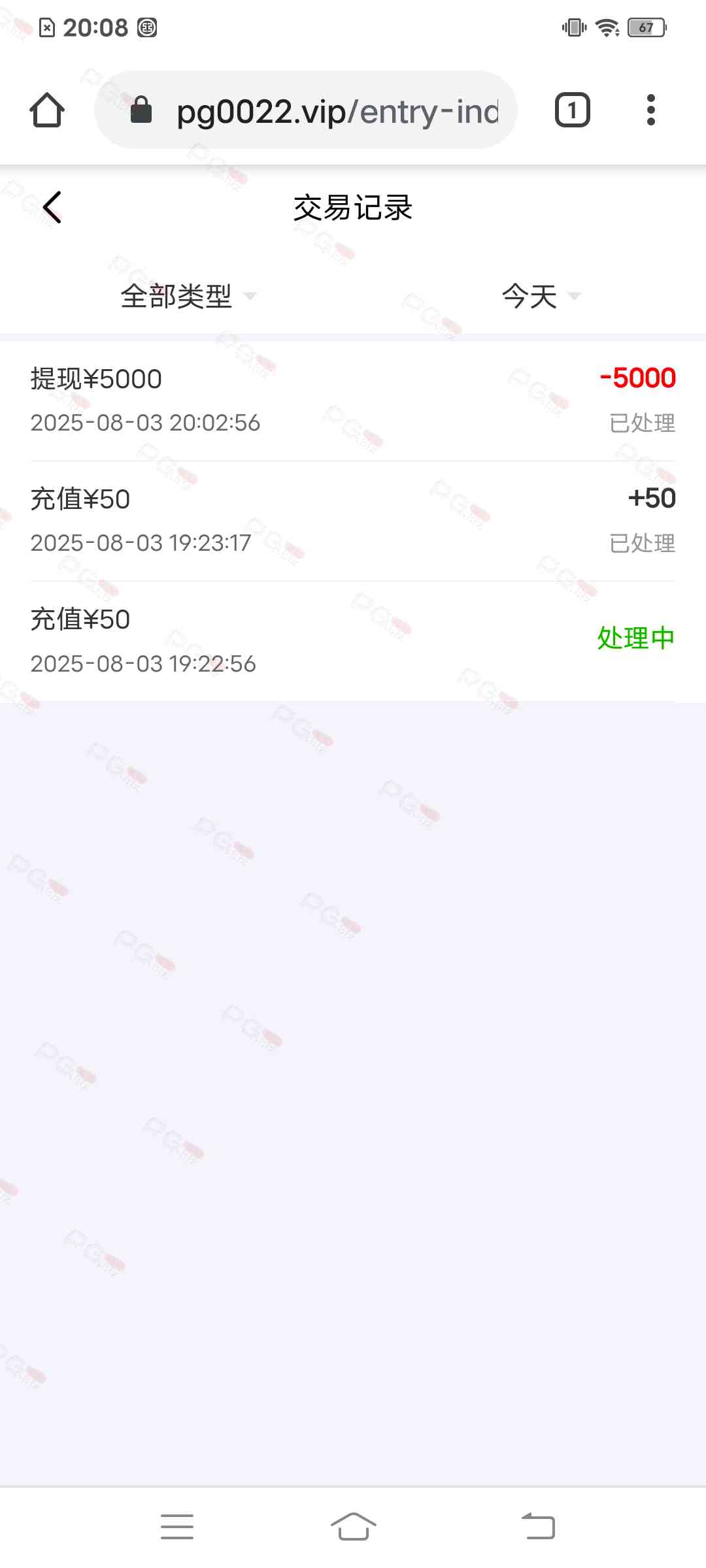Expand the 今天 date filter dropdown
The width and height of the screenshot is (706, 1568).
[x=540, y=297]
